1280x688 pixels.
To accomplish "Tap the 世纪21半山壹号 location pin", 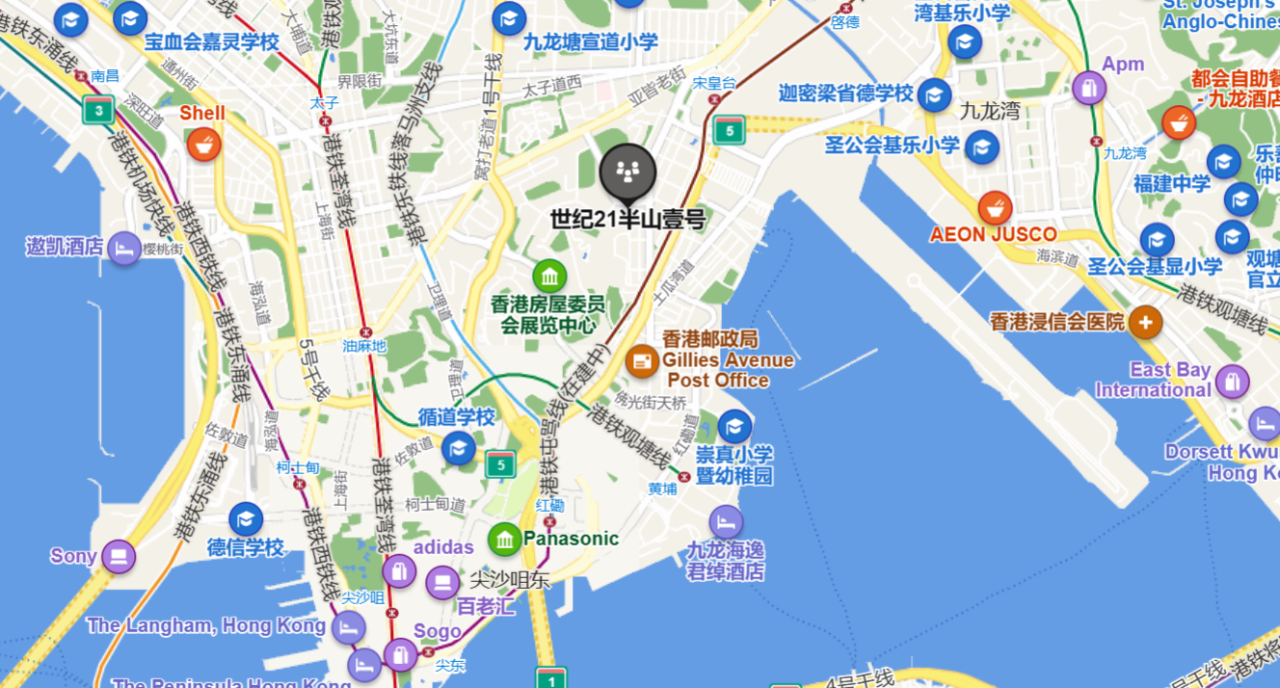I will pyautogui.click(x=627, y=173).
